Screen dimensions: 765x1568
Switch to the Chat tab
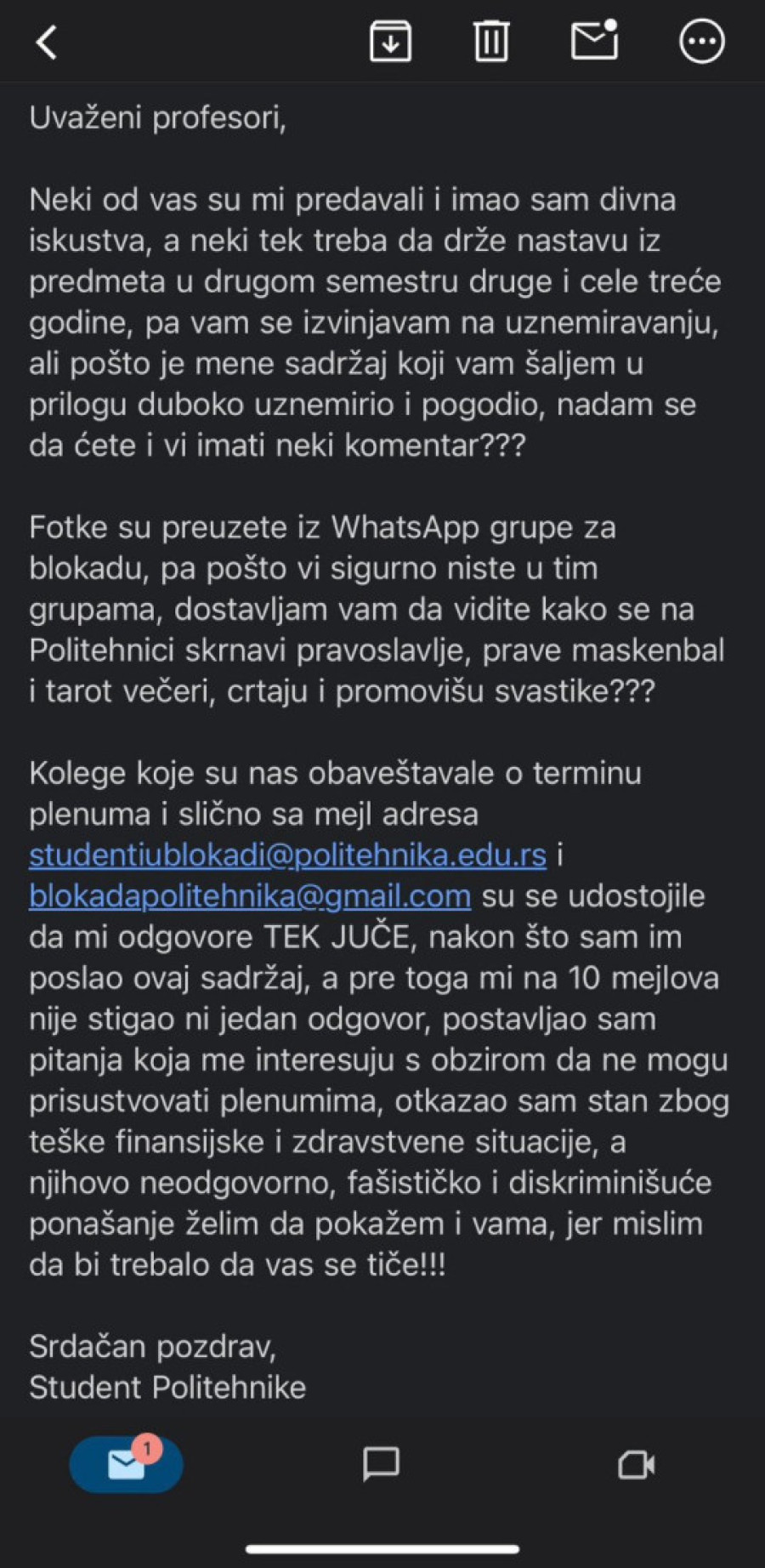381,1464
